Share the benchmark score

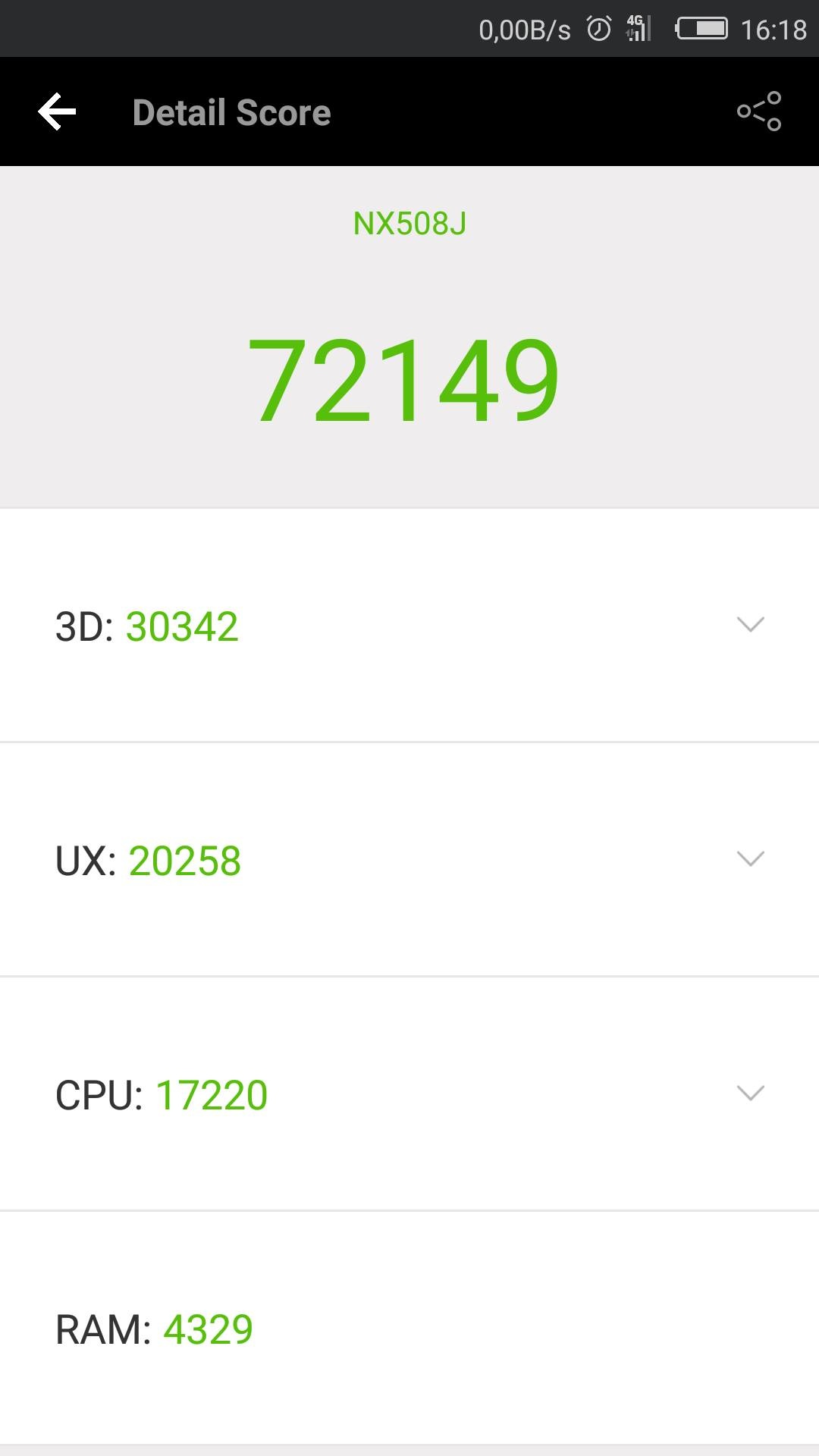tap(759, 111)
